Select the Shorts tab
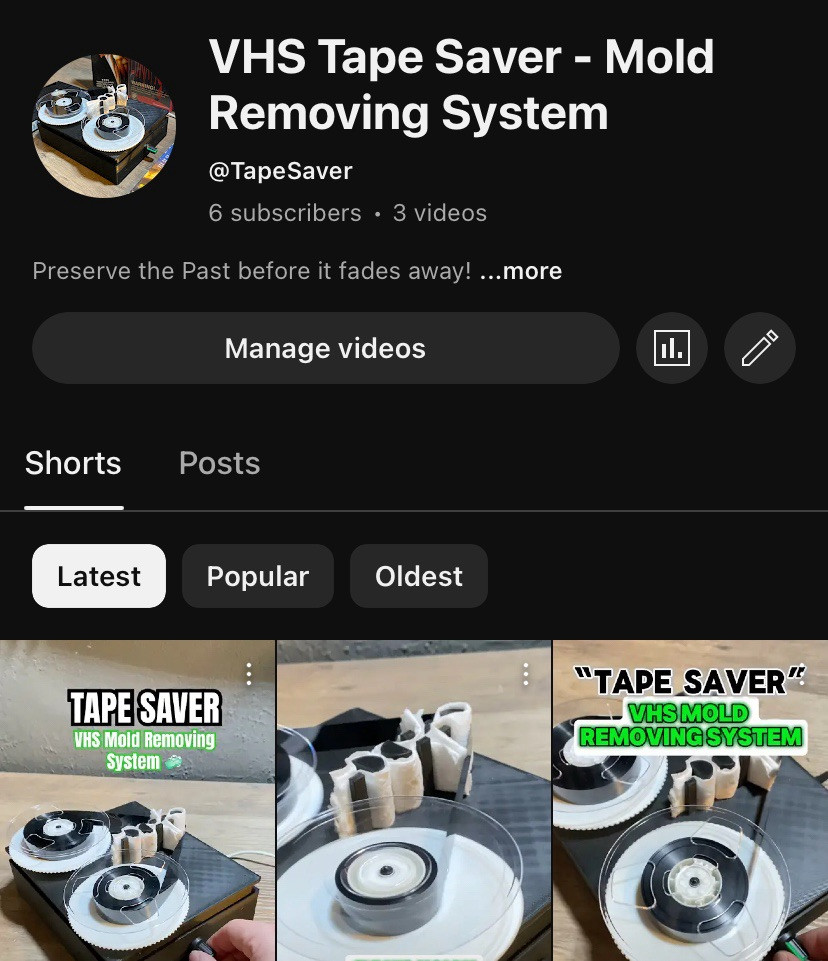The width and height of the screenshot is (828, 961). click(73, 463)
